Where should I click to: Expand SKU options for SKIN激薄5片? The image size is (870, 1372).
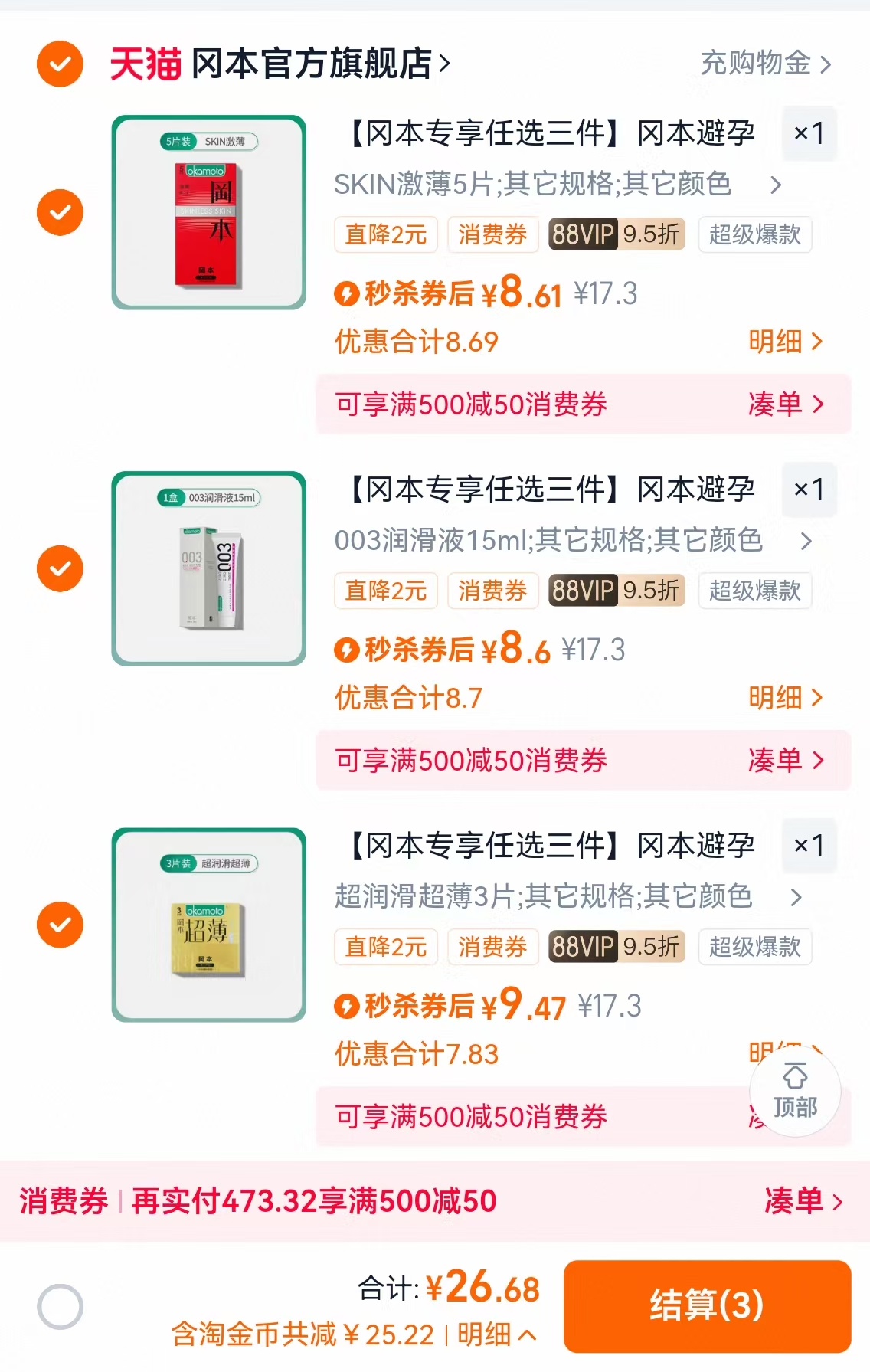(x=777, y=185)
